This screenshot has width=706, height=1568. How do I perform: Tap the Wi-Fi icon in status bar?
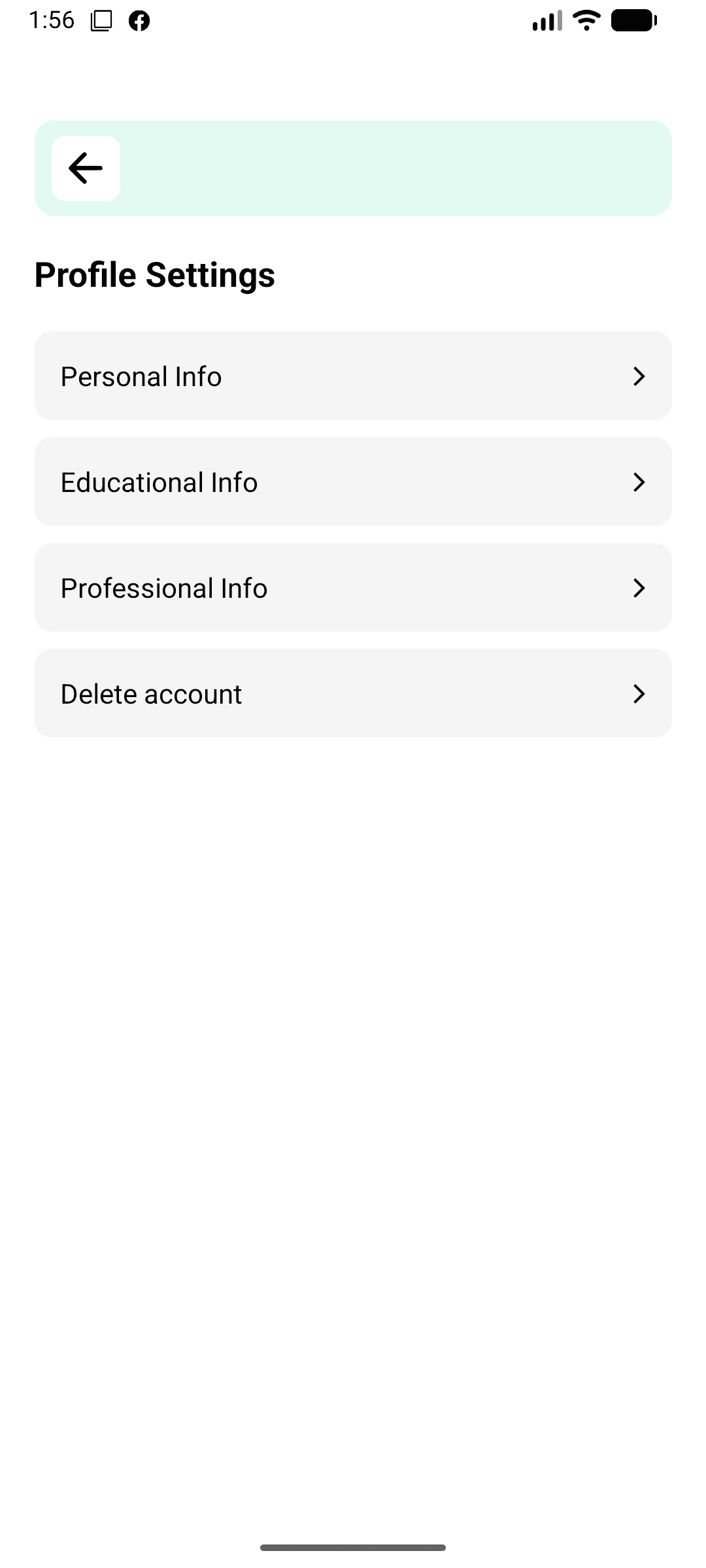point(585,20)
